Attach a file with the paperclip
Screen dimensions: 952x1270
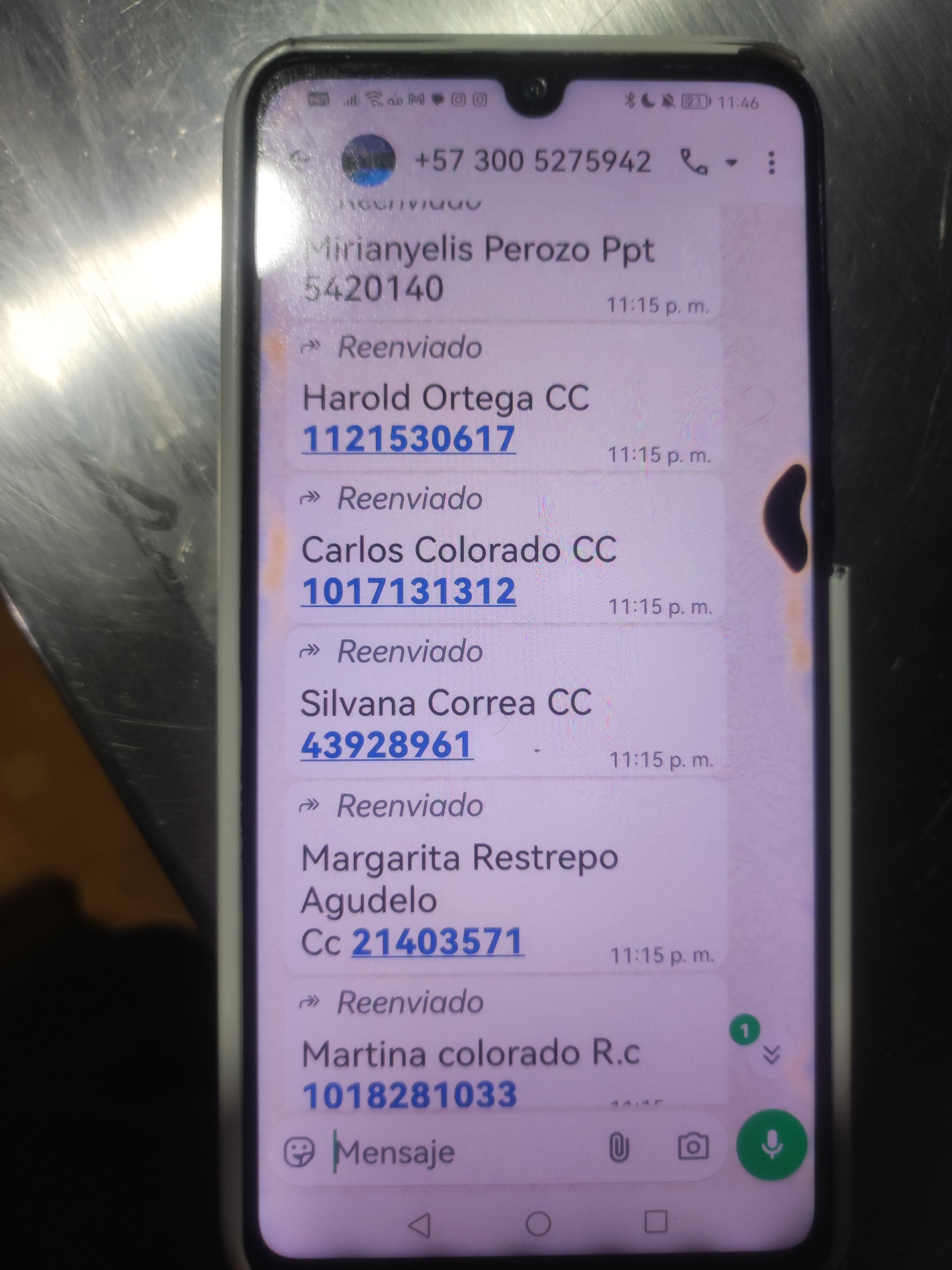[x=618, y=1148]
